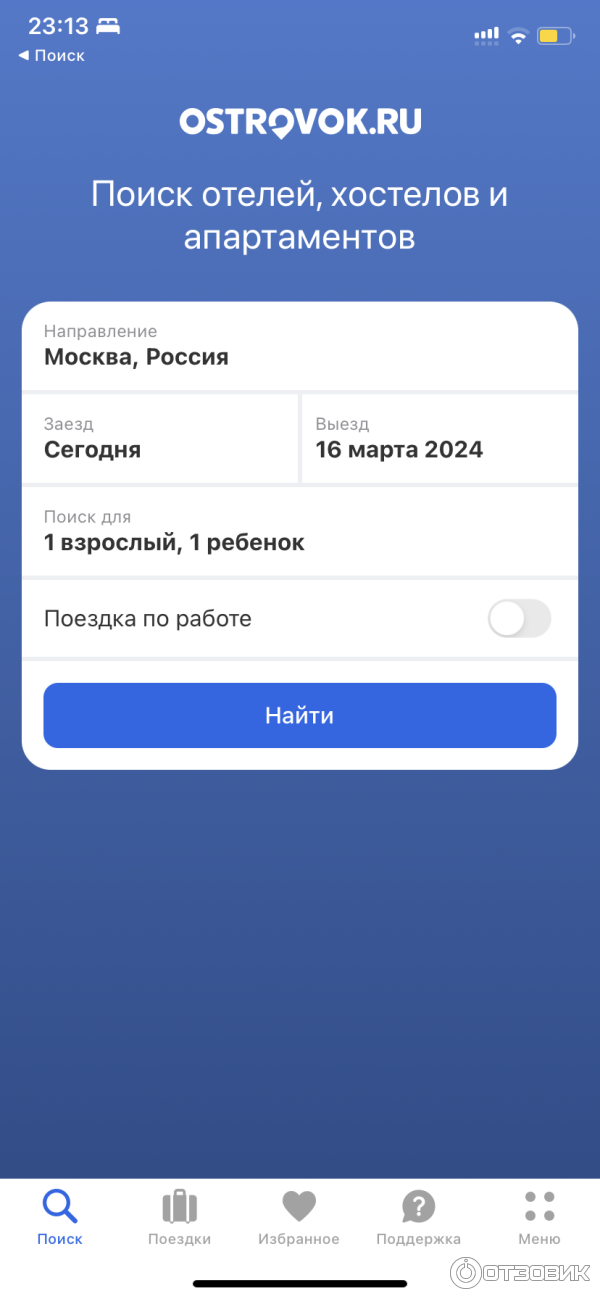Open the Направление destination field
Viewport: 600px width, 1299px height.
(x=300, y=346)
